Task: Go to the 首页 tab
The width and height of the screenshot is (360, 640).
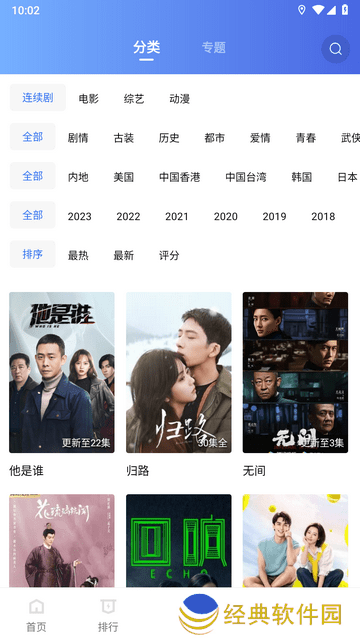Action: 36,614
